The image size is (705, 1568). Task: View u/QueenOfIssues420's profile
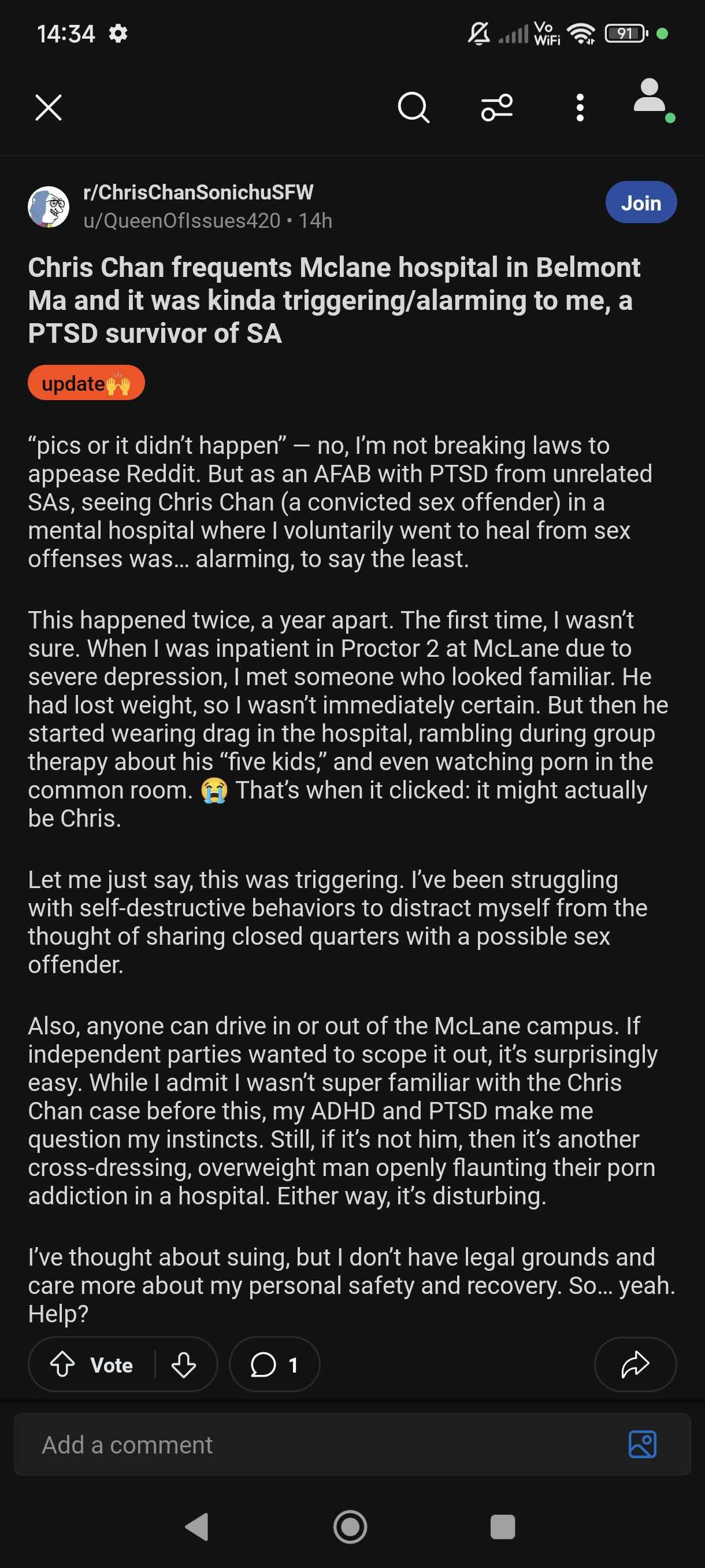click(x=182, y=220)
